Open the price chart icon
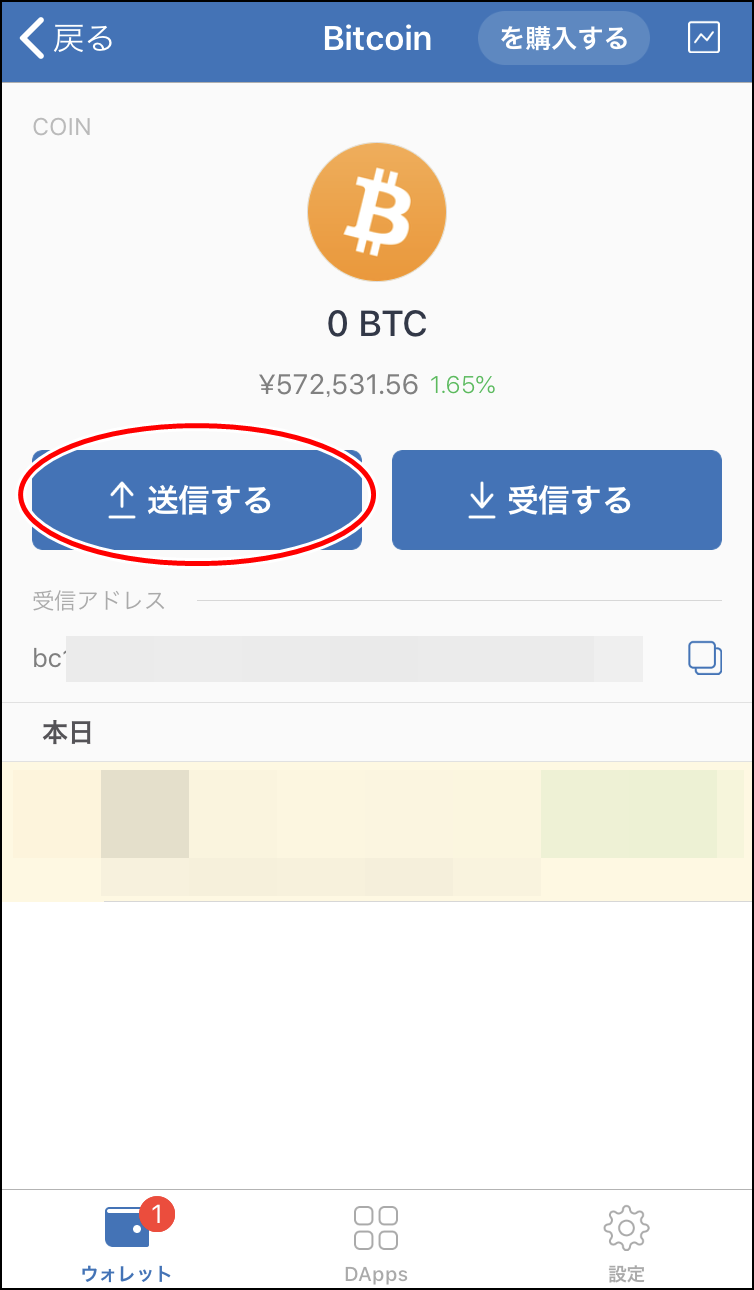This screenshot has width=754, height=1290. pyautogui.click(x=704, y=38)
